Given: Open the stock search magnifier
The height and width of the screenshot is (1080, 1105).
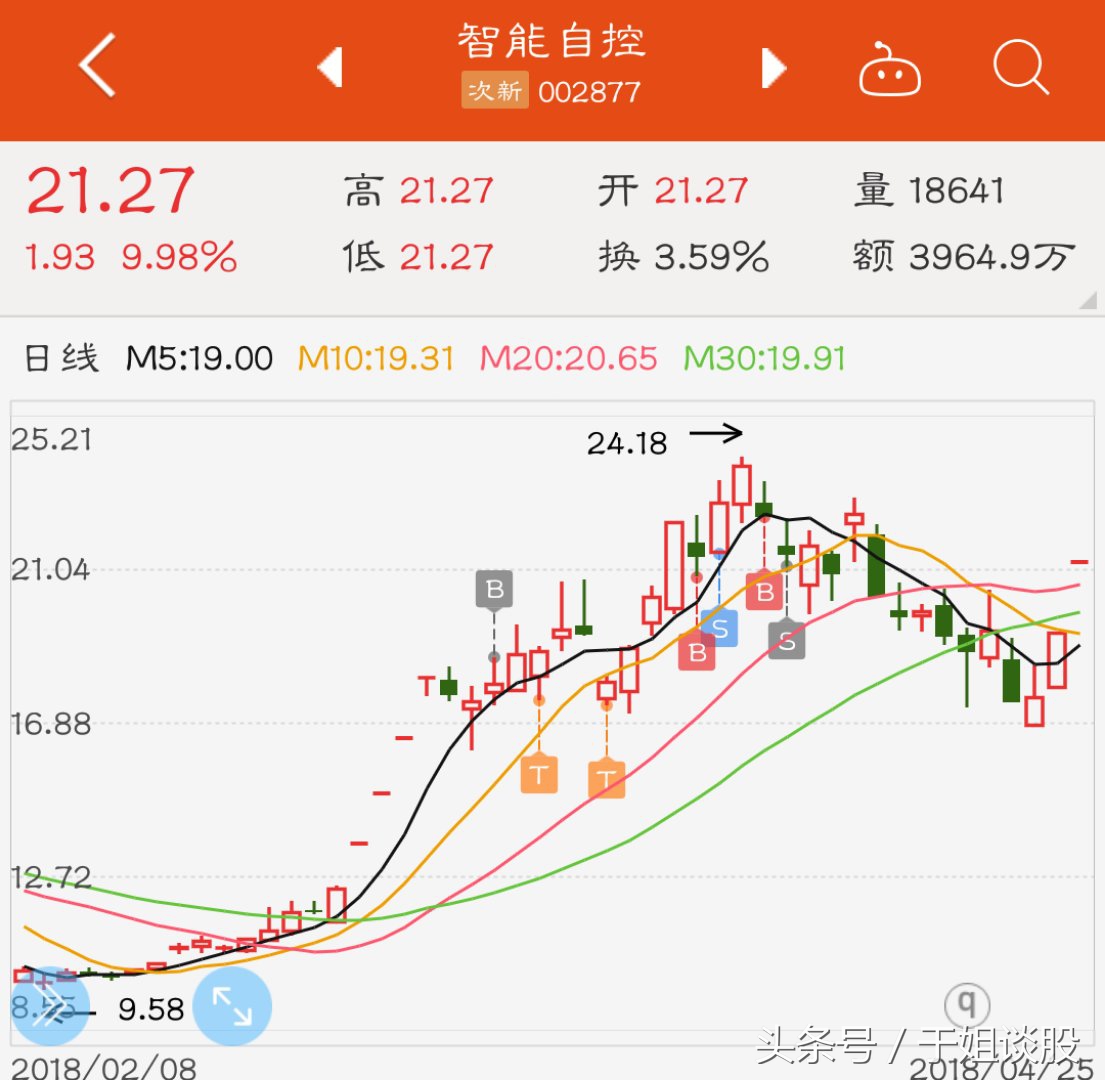Looking at the screenshot, I should pyautogui.click(x=1020, y=68).
